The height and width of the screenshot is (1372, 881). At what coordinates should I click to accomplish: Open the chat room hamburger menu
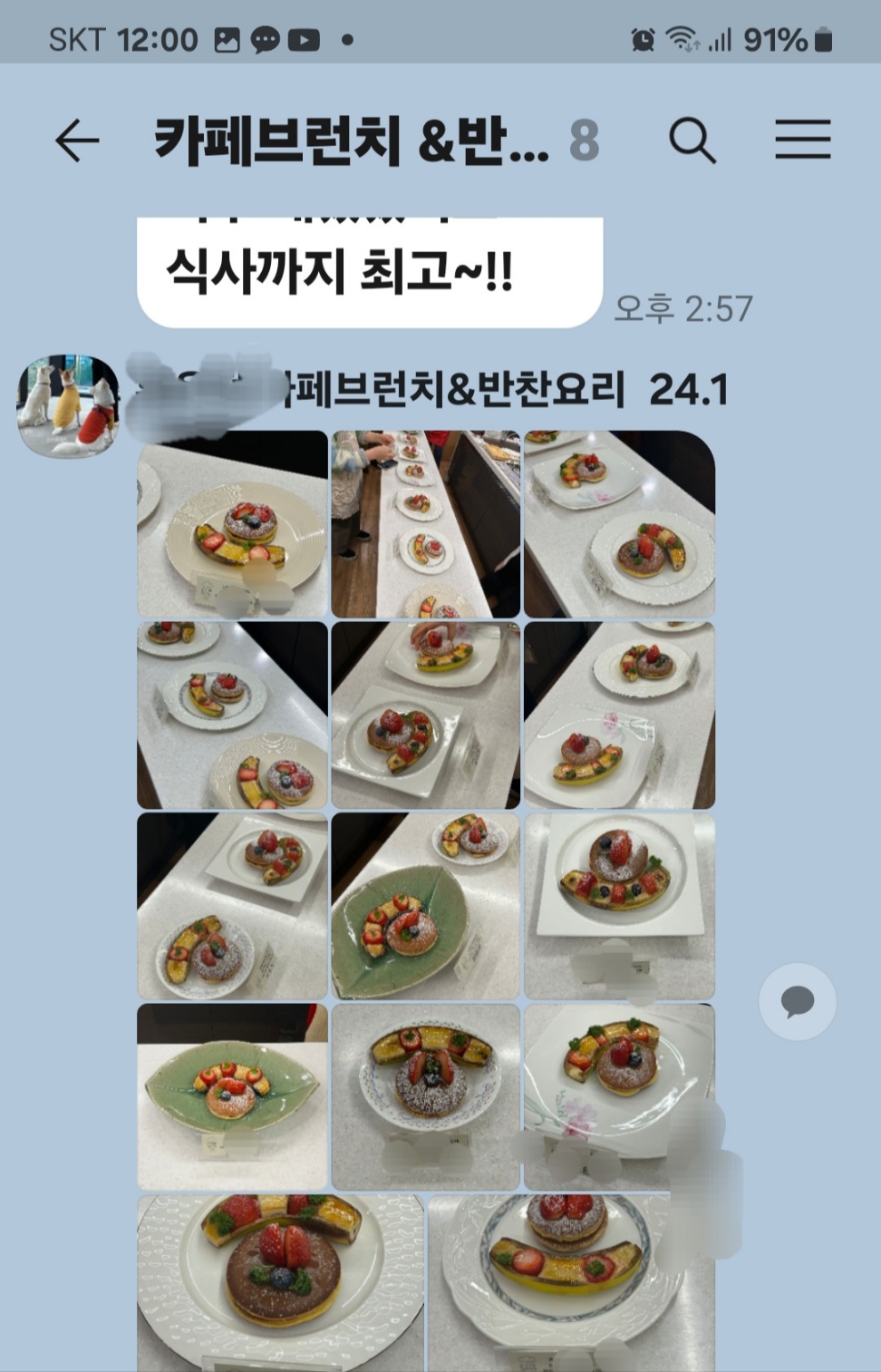click(x=802, y=141)
